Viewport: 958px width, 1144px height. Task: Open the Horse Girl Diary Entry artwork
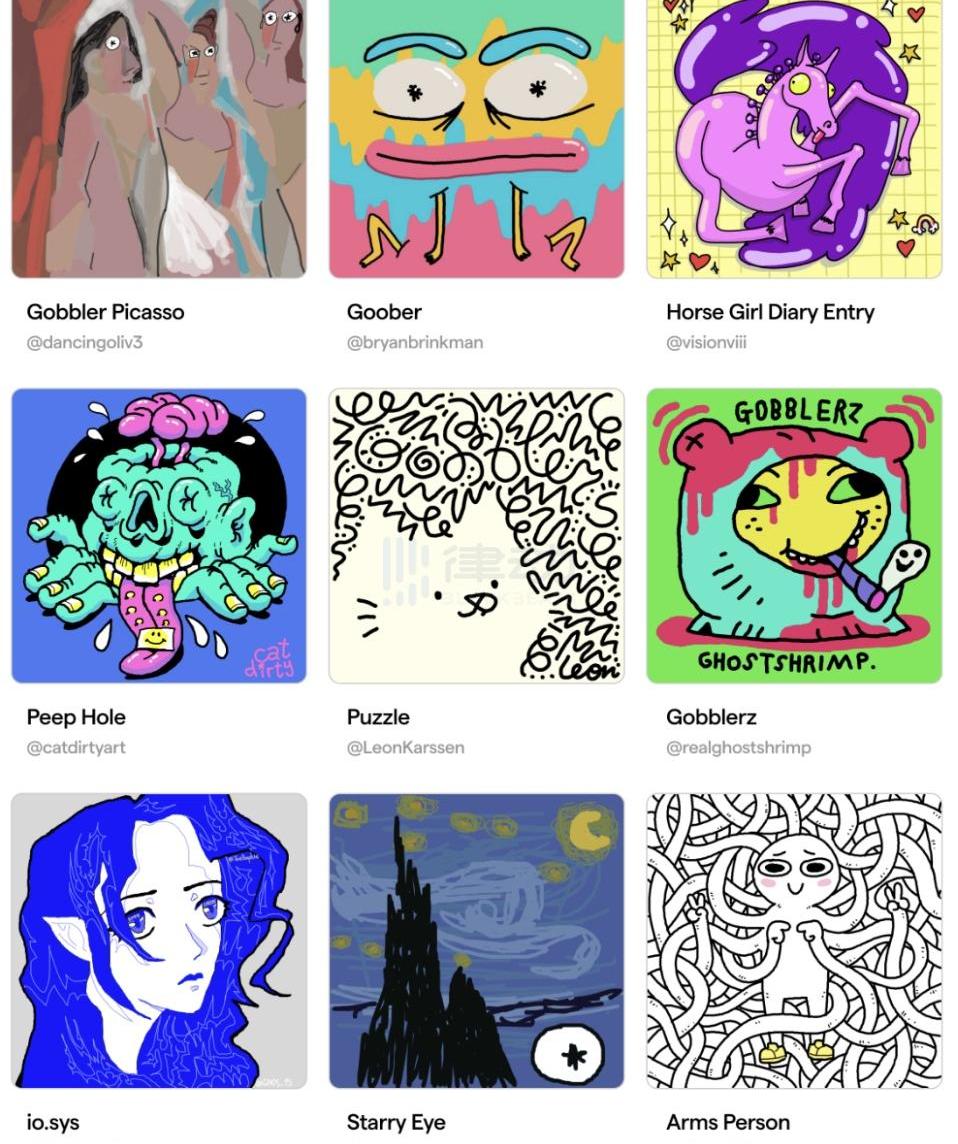coord(794,138)
